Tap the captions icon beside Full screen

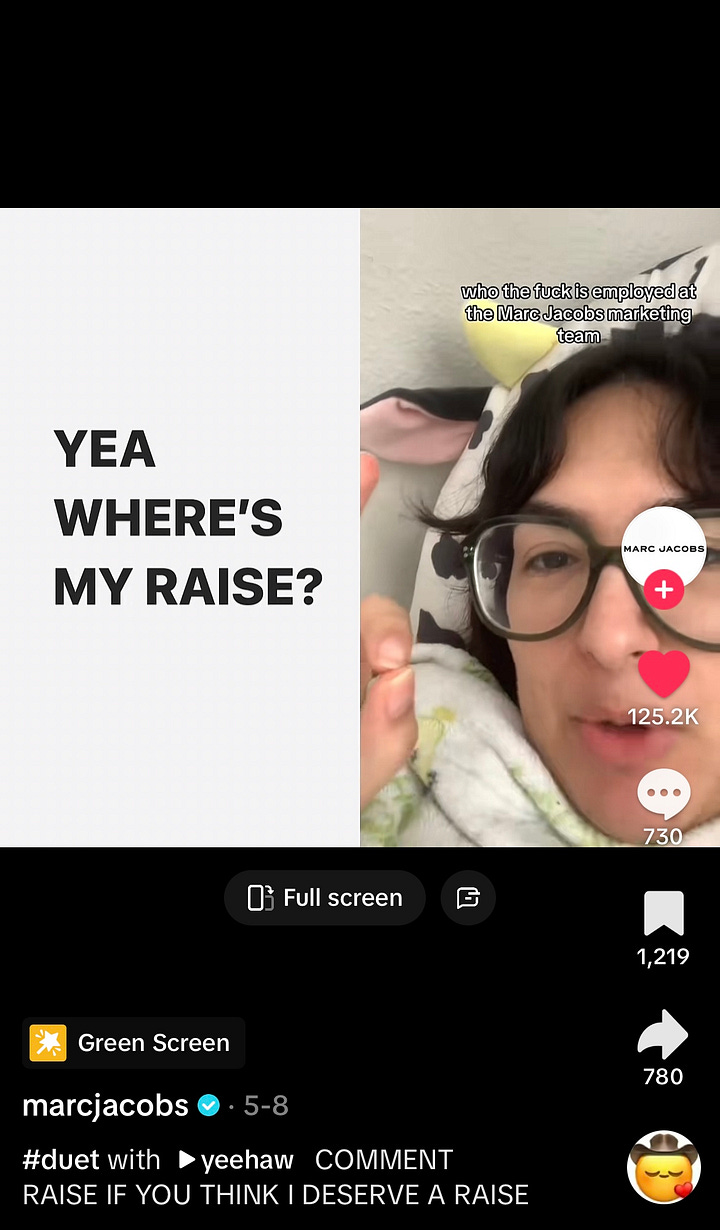click(x=468, y=898)
